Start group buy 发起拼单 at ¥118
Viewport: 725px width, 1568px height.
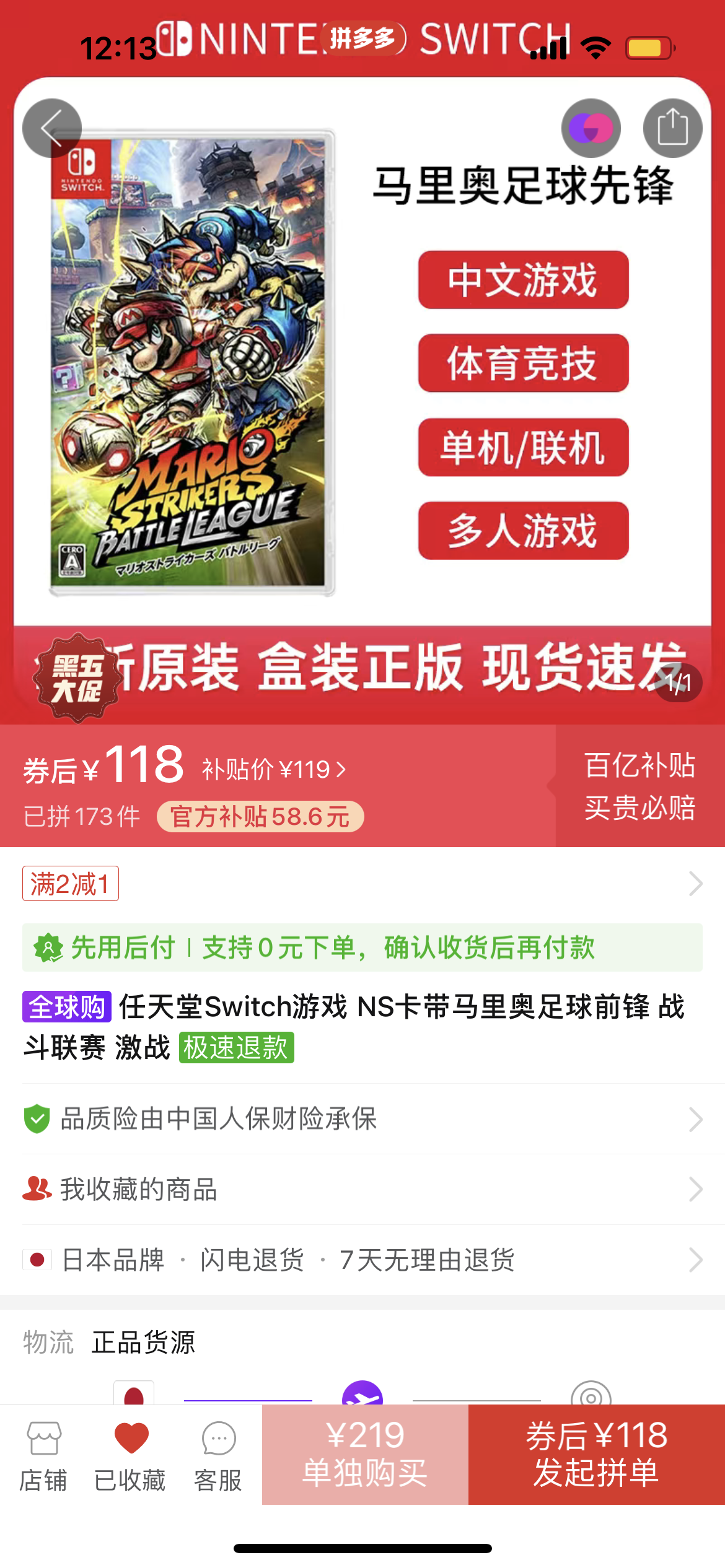coord(597,1455)
